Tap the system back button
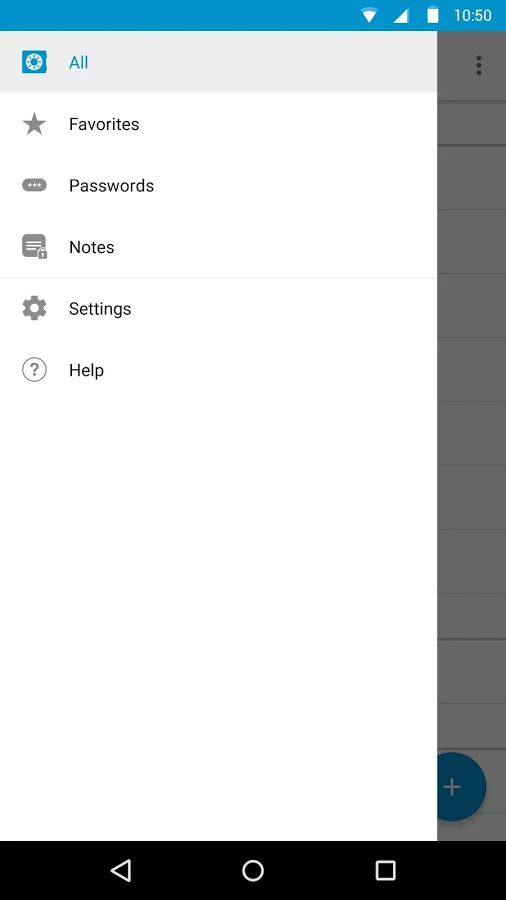The image size is (506, 900). (x=121, y=870)
